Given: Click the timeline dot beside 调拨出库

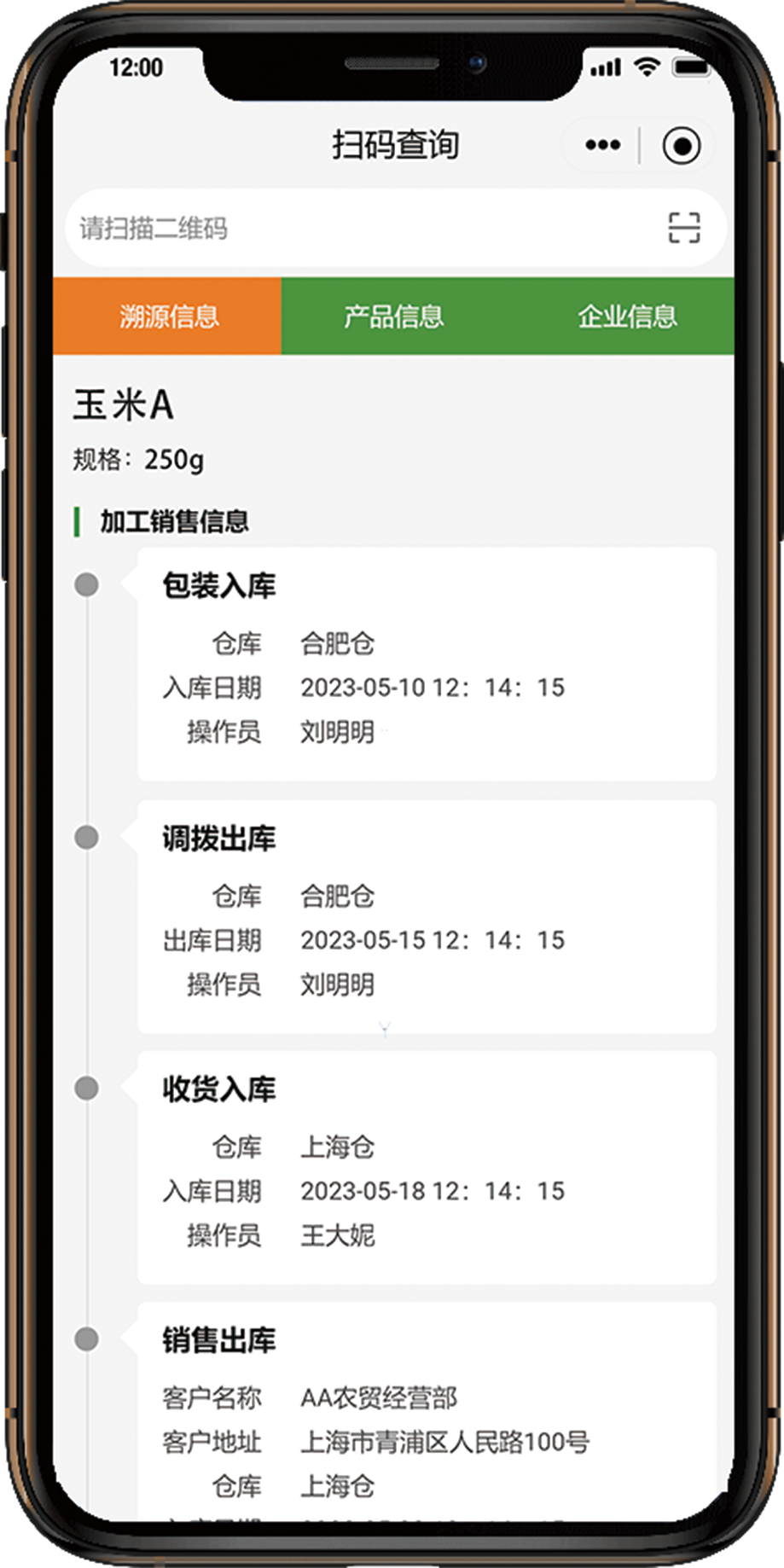Looking at the screenshot, I should point(86,837).
